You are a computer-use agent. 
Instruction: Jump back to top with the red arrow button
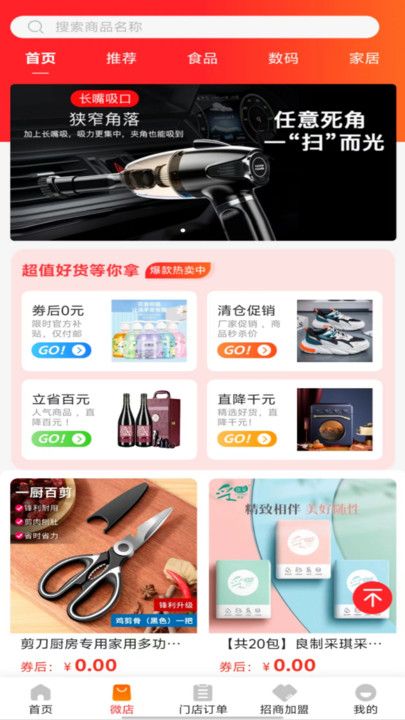pyautogui.click(x=372, y=597)
